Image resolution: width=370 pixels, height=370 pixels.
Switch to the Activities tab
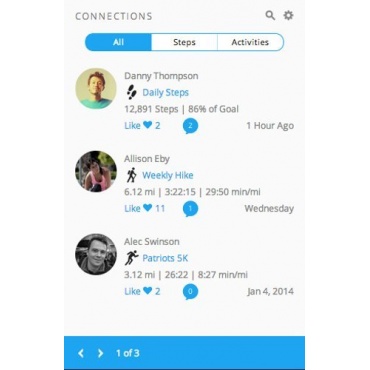(250, 42)
